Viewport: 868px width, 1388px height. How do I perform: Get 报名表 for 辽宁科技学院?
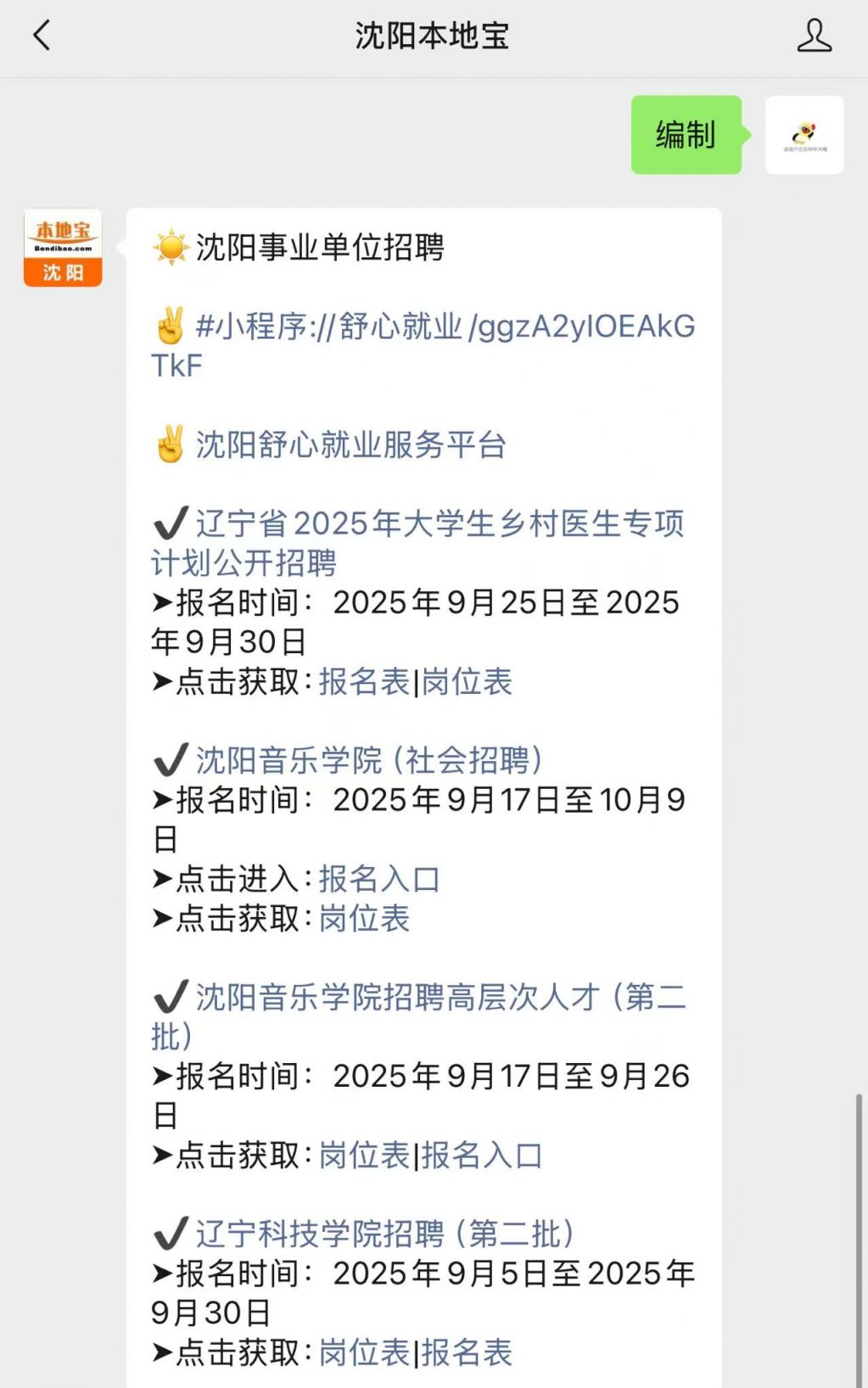coord(468,1353)
